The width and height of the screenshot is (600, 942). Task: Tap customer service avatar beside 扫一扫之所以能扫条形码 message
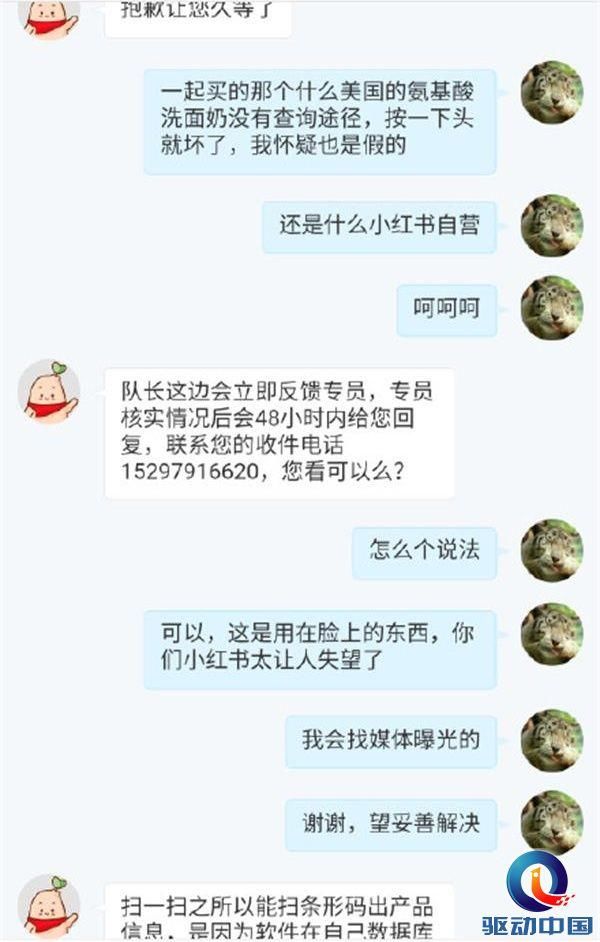[x=49, y=905]
